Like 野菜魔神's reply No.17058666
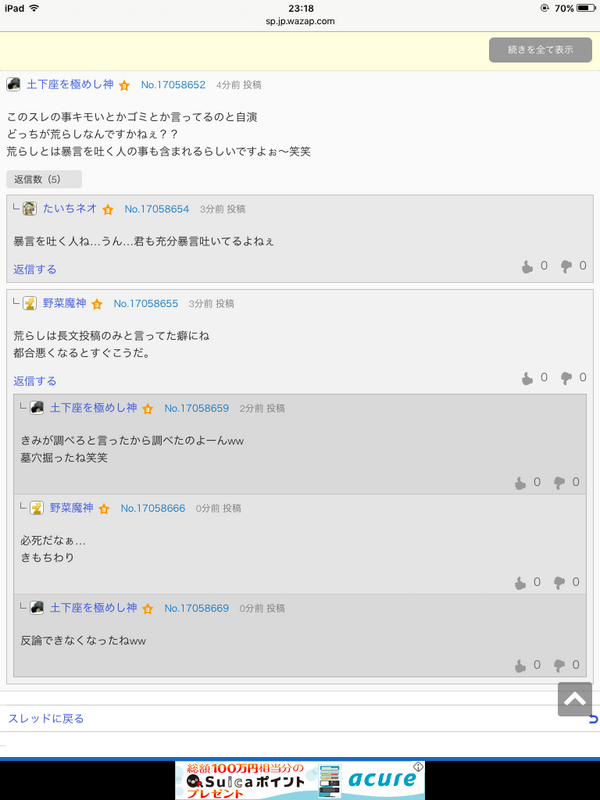Viewport: 600px width, 800px height. 520,582
